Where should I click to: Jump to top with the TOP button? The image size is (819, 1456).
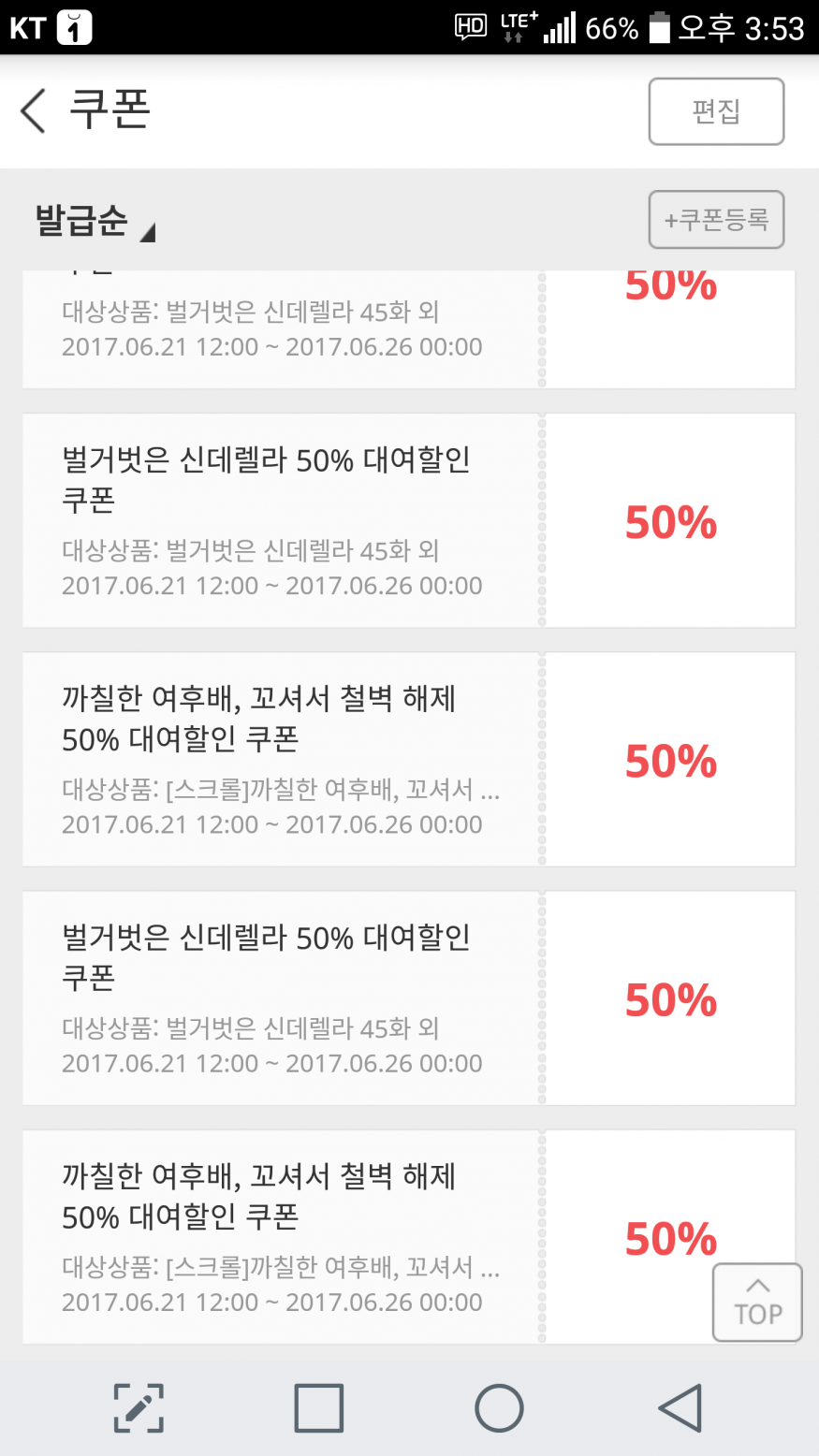click(757, 1302)
